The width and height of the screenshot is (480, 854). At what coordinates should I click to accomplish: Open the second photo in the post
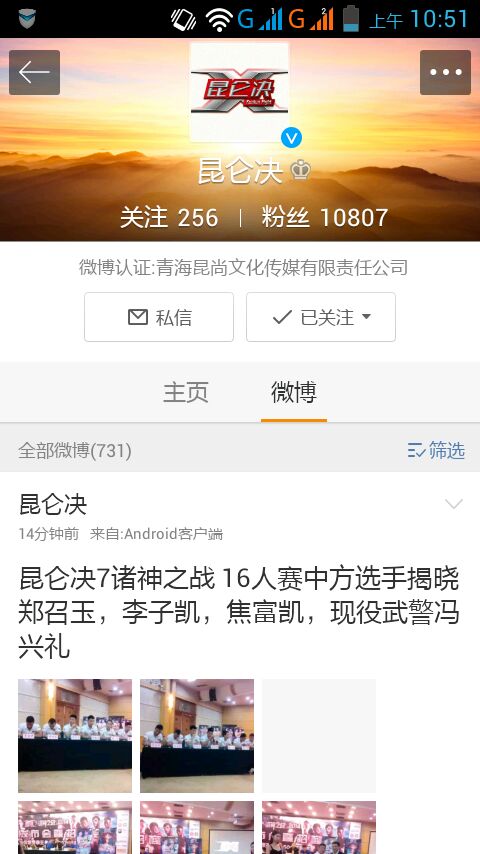197,736
